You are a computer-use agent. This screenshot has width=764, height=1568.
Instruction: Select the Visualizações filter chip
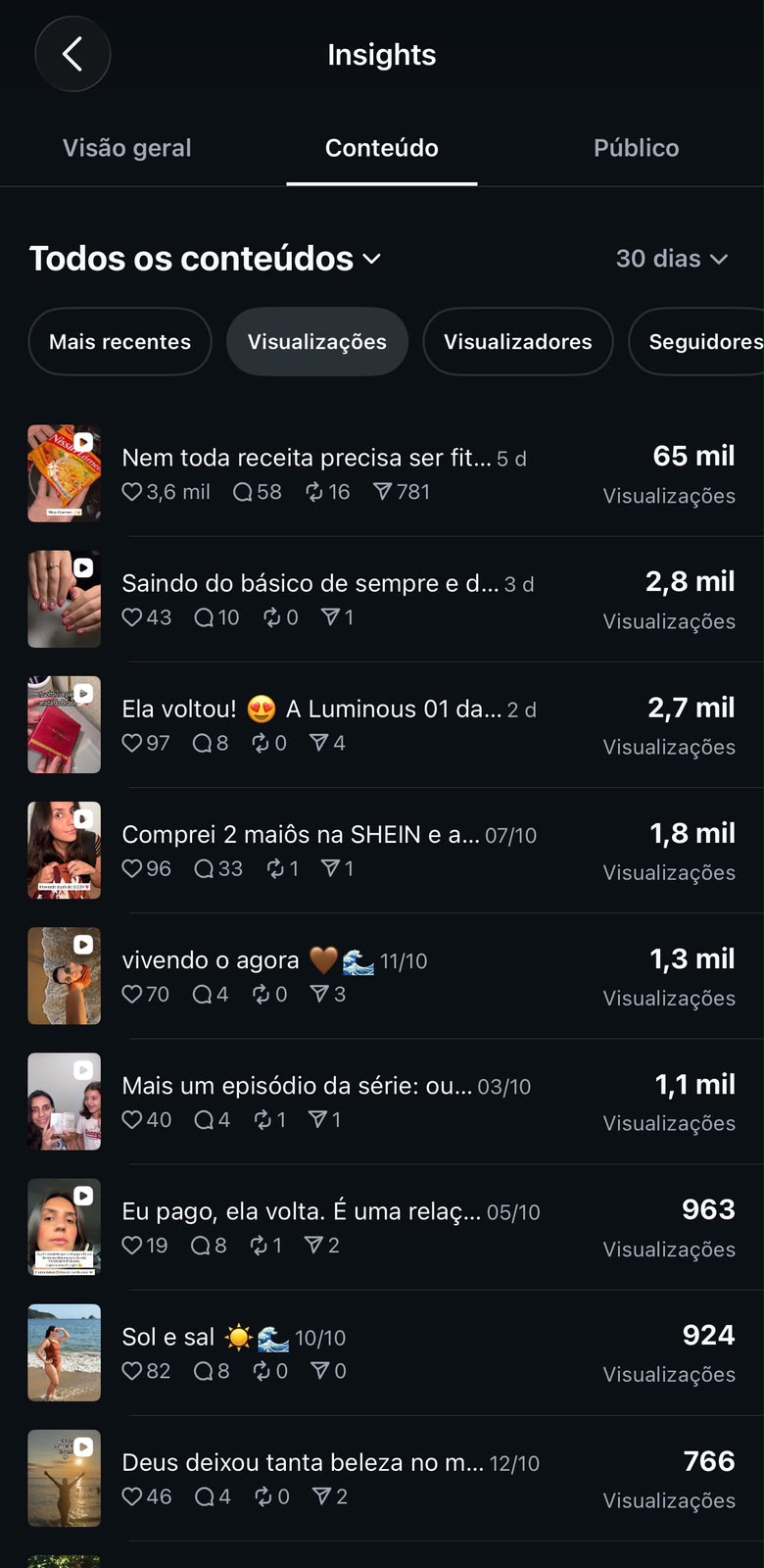(317, 342)
